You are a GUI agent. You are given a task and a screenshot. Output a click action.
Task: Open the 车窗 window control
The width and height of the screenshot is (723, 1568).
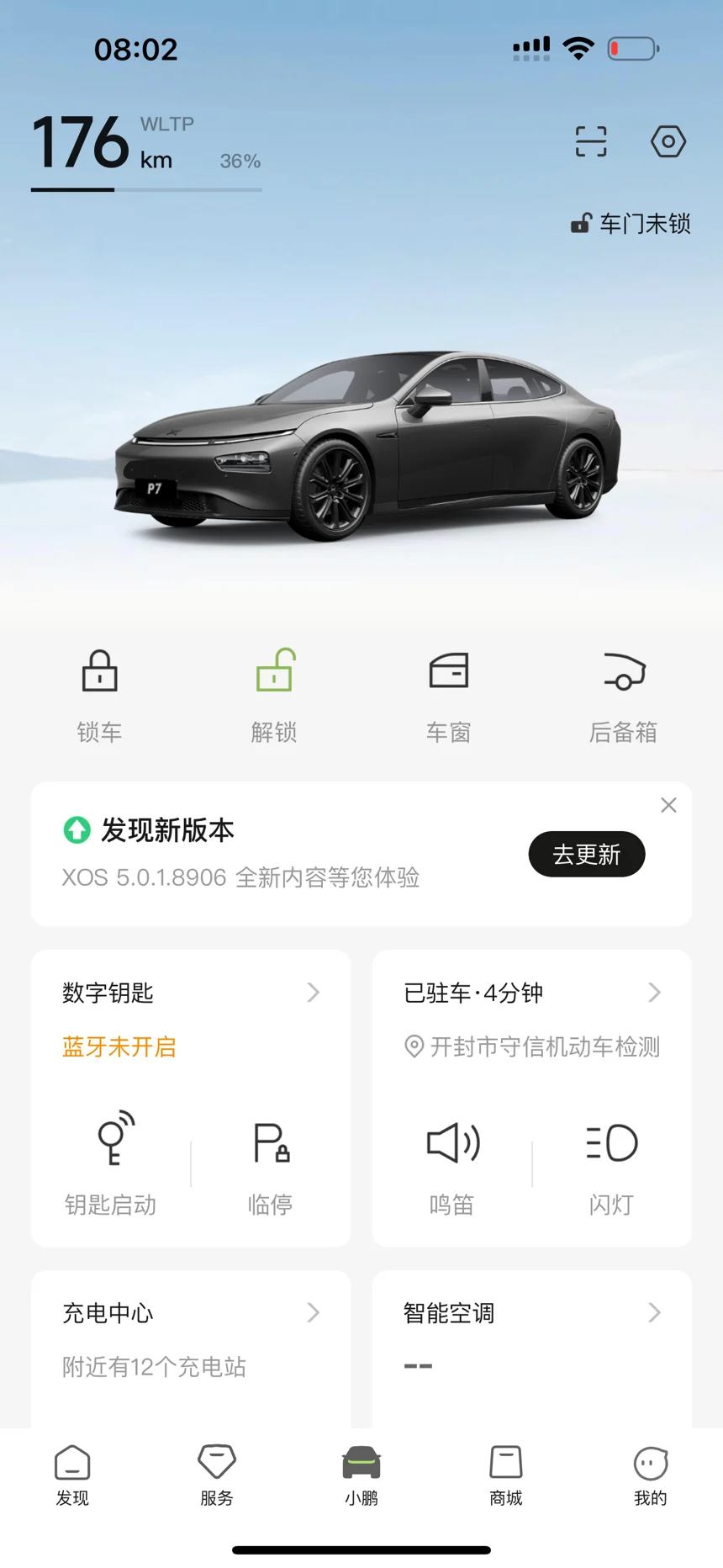pos(448,694)
